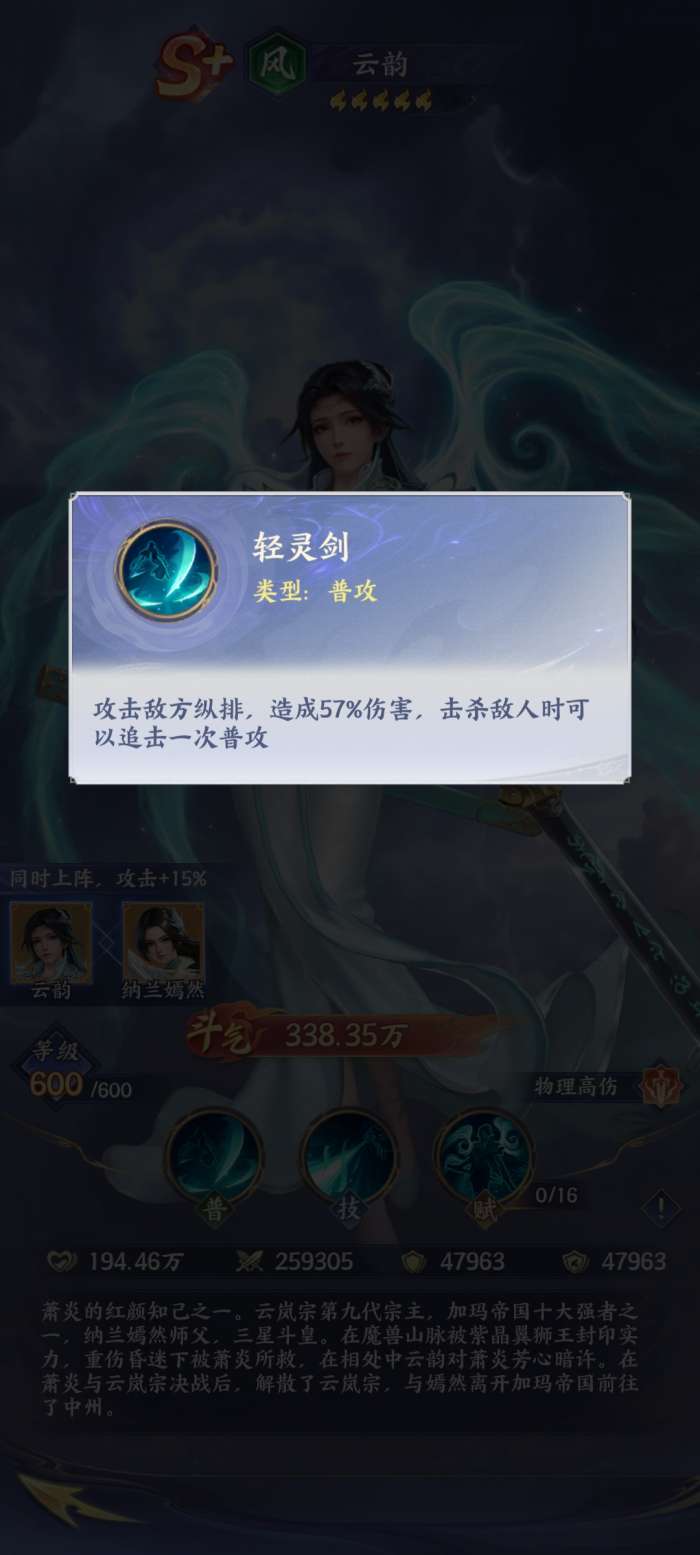This screenshot has width=700, height=1555.
Task: Open the 普 normal attack skill icon
Action: [214, 1158]
